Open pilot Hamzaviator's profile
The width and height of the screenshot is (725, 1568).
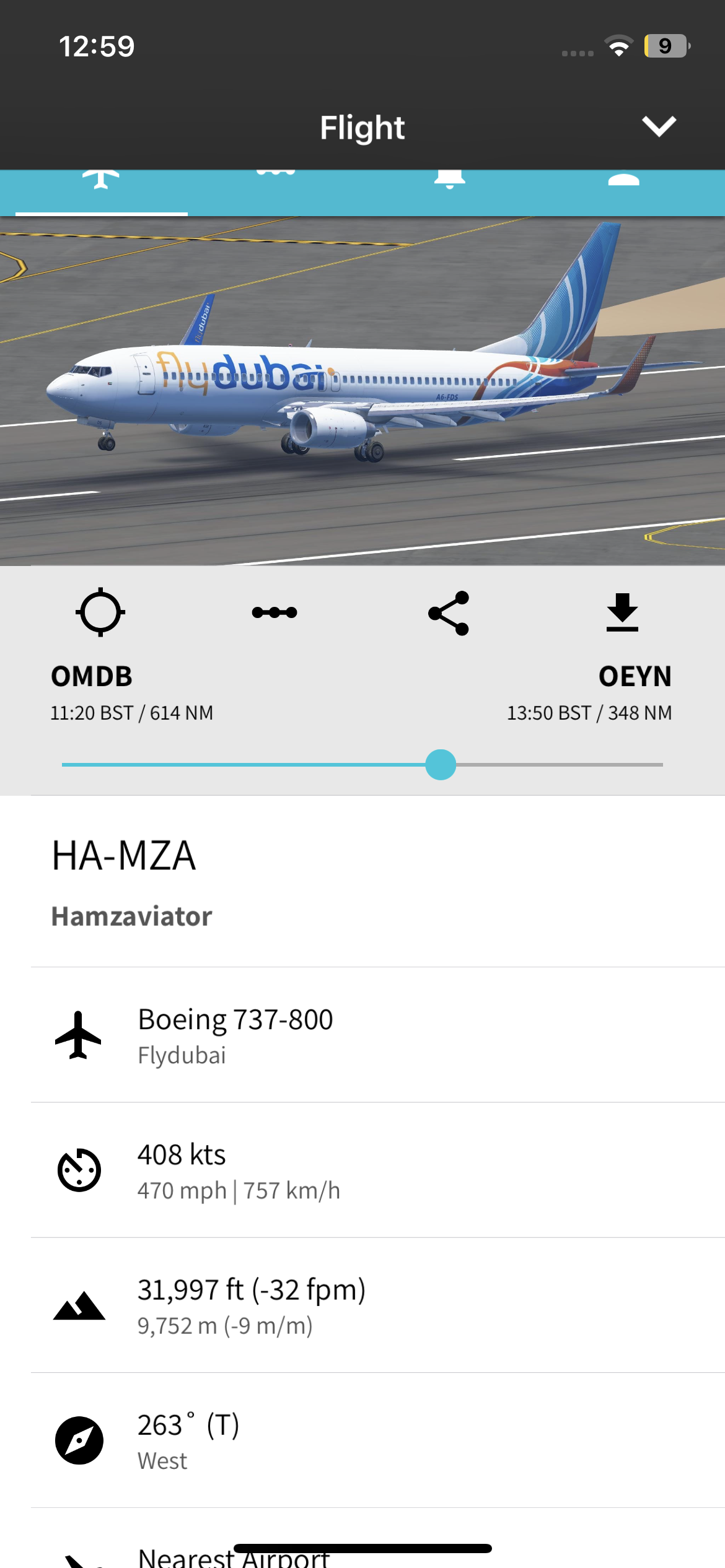(x=131, y=917)
